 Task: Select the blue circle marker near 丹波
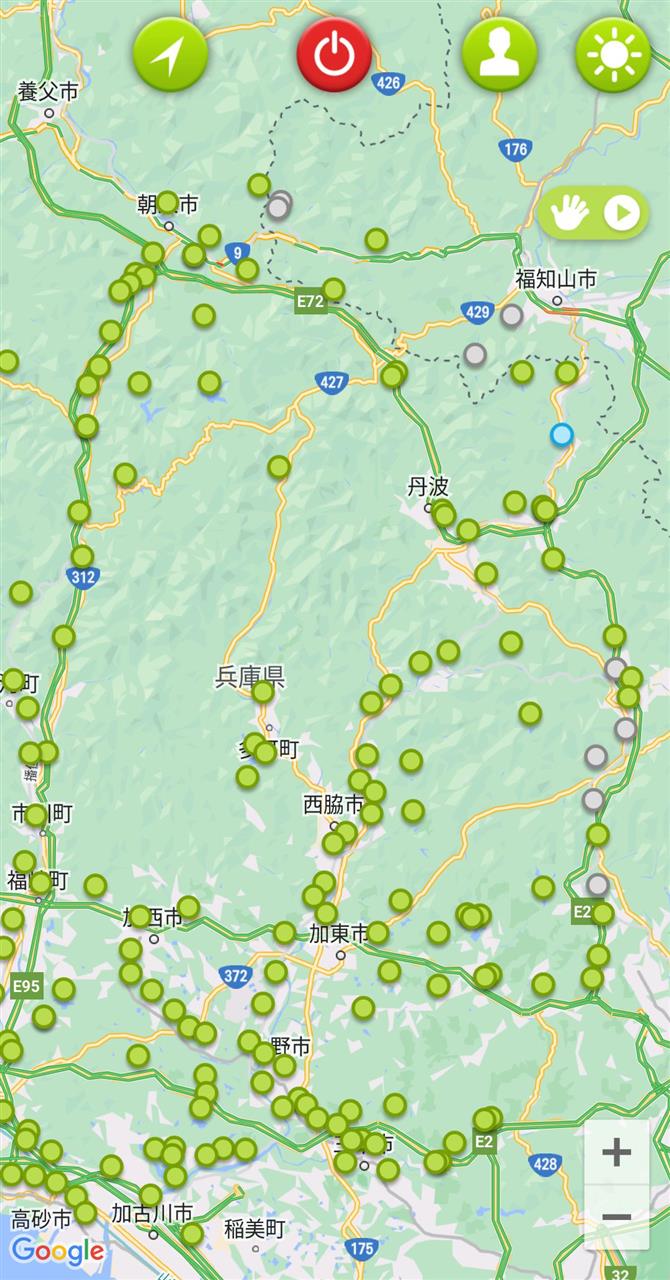pos(562,435)
